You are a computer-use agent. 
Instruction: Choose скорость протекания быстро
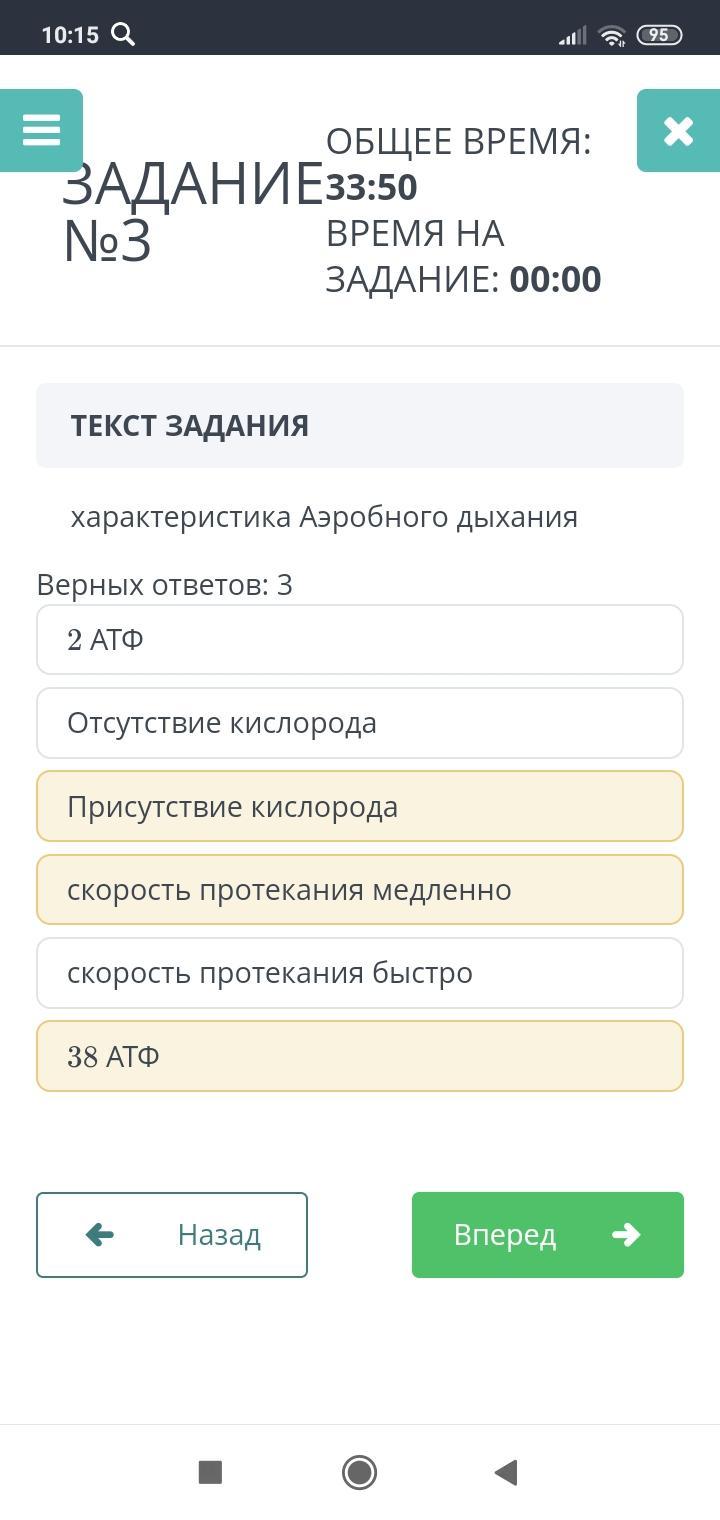tap(360, 973)
